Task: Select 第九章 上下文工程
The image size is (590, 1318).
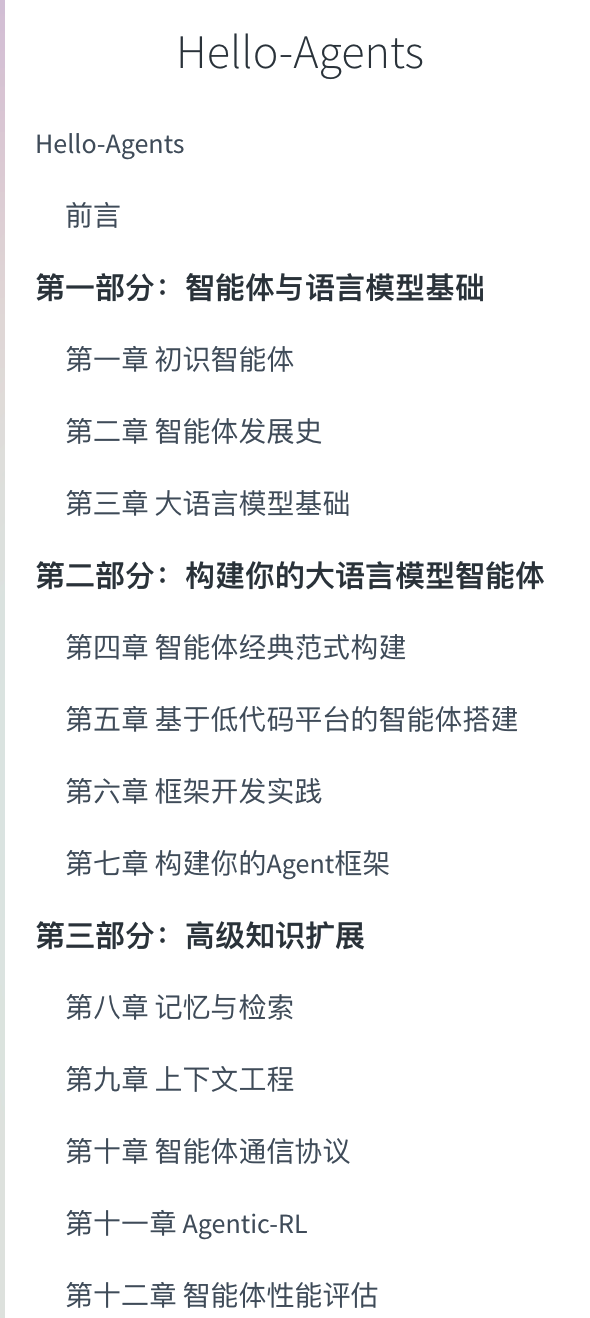Action: pos(180,1080)
